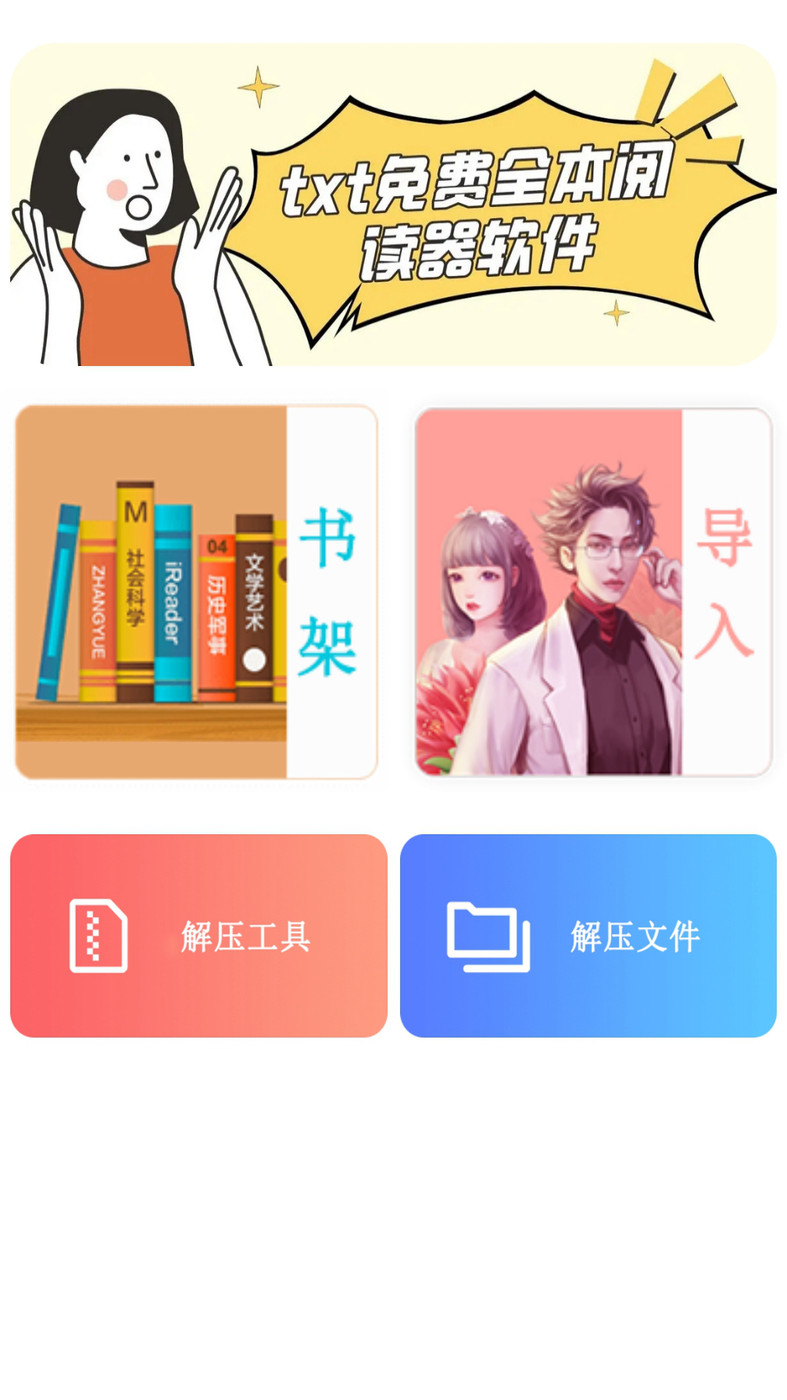Open the 导入 import section
The image size is (787, 1400).
pyautogui.click(x=590, y=590)
